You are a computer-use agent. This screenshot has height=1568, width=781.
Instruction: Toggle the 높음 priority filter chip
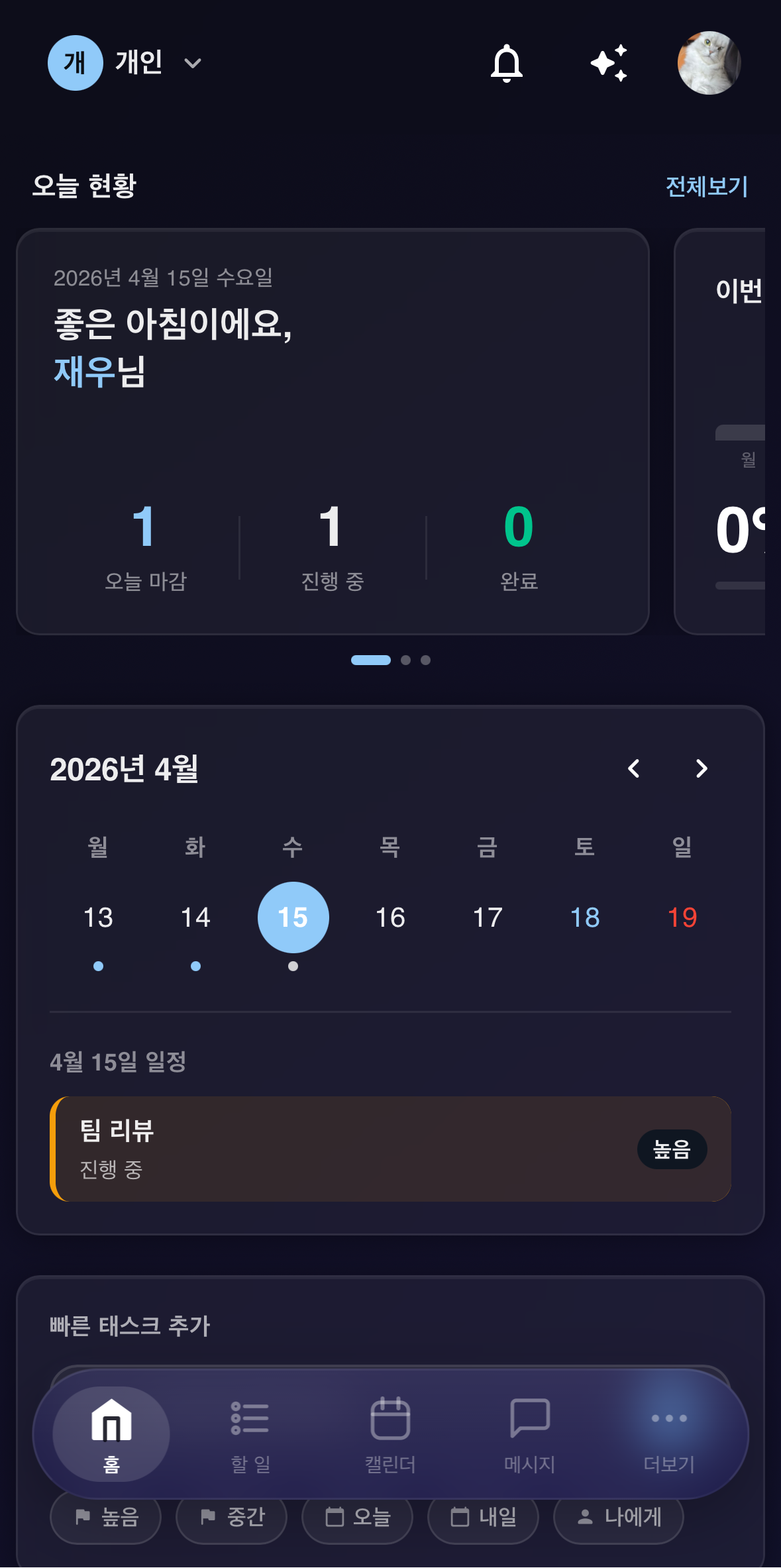click(105, 1518)
